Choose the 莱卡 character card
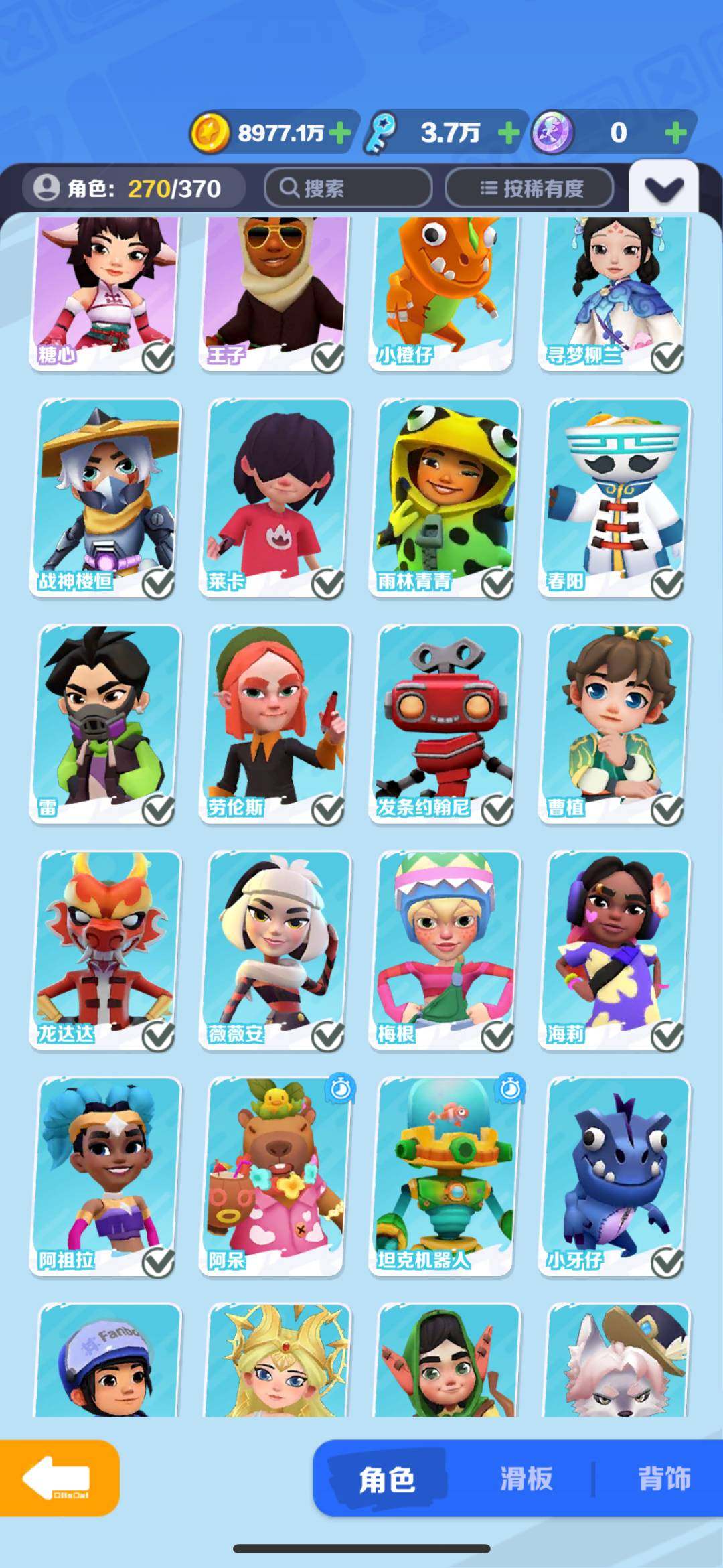 [276, 498]
